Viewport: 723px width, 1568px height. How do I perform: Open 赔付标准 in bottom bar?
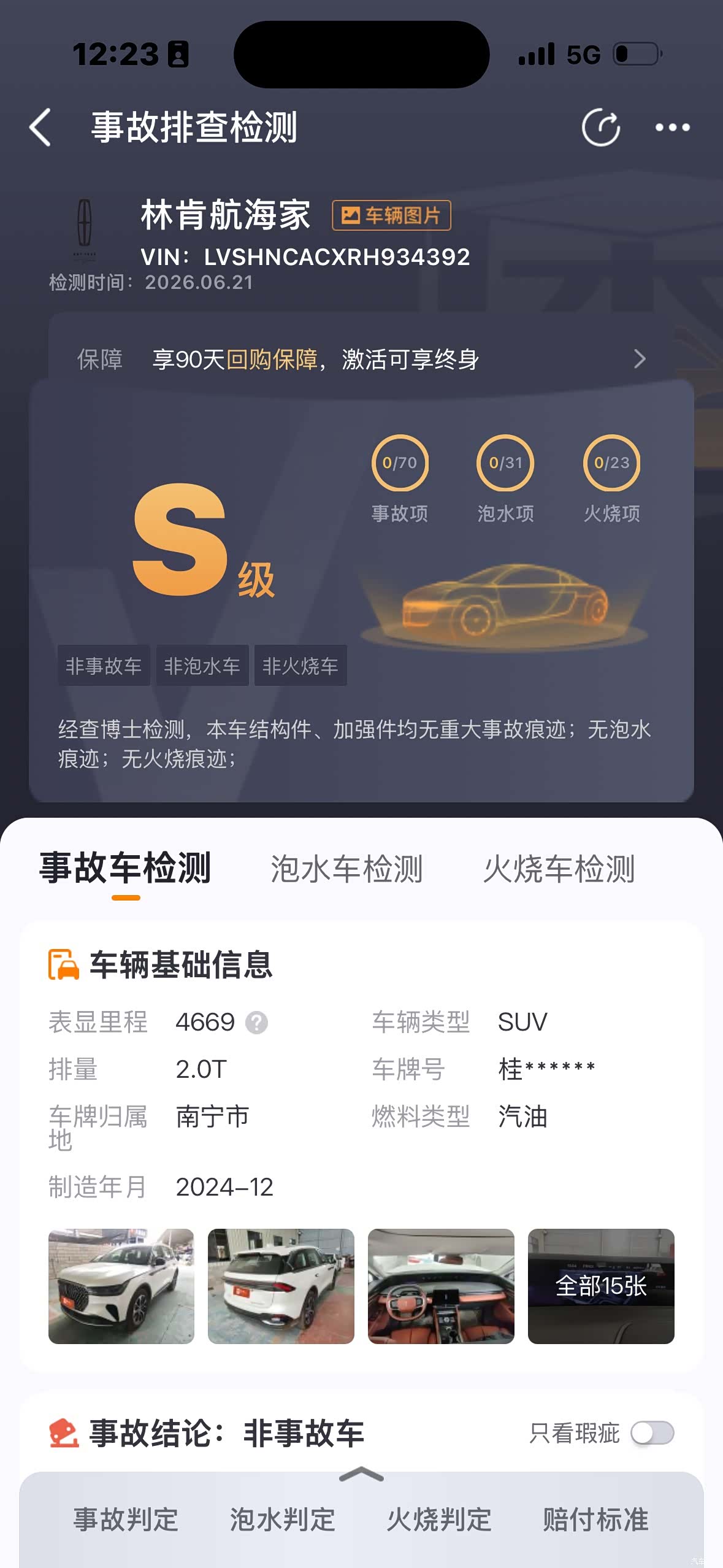tap(595, 1520)
